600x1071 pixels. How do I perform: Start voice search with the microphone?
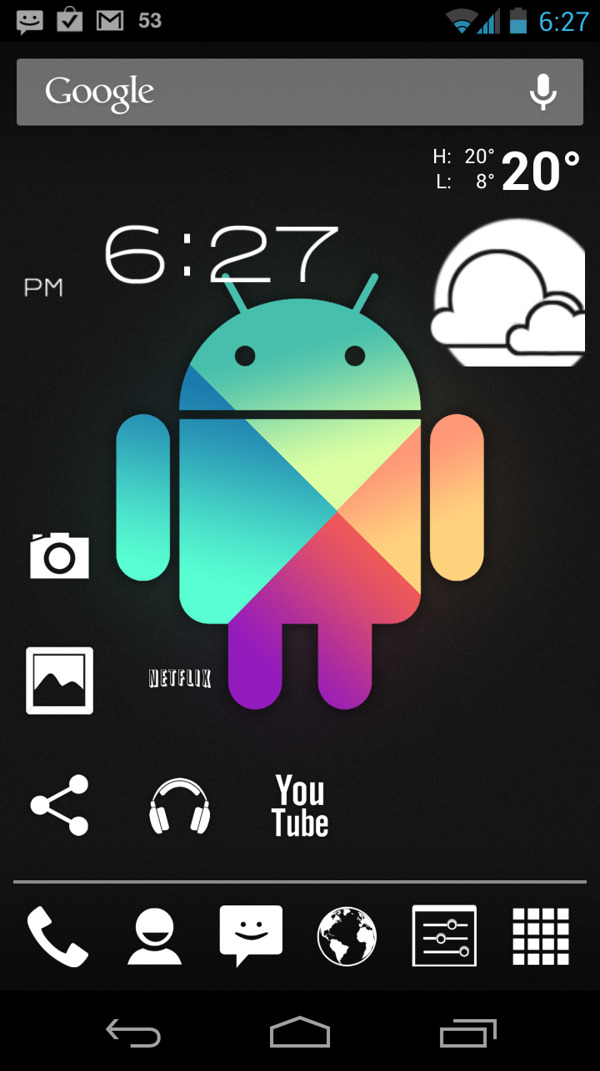coord(543,92)
